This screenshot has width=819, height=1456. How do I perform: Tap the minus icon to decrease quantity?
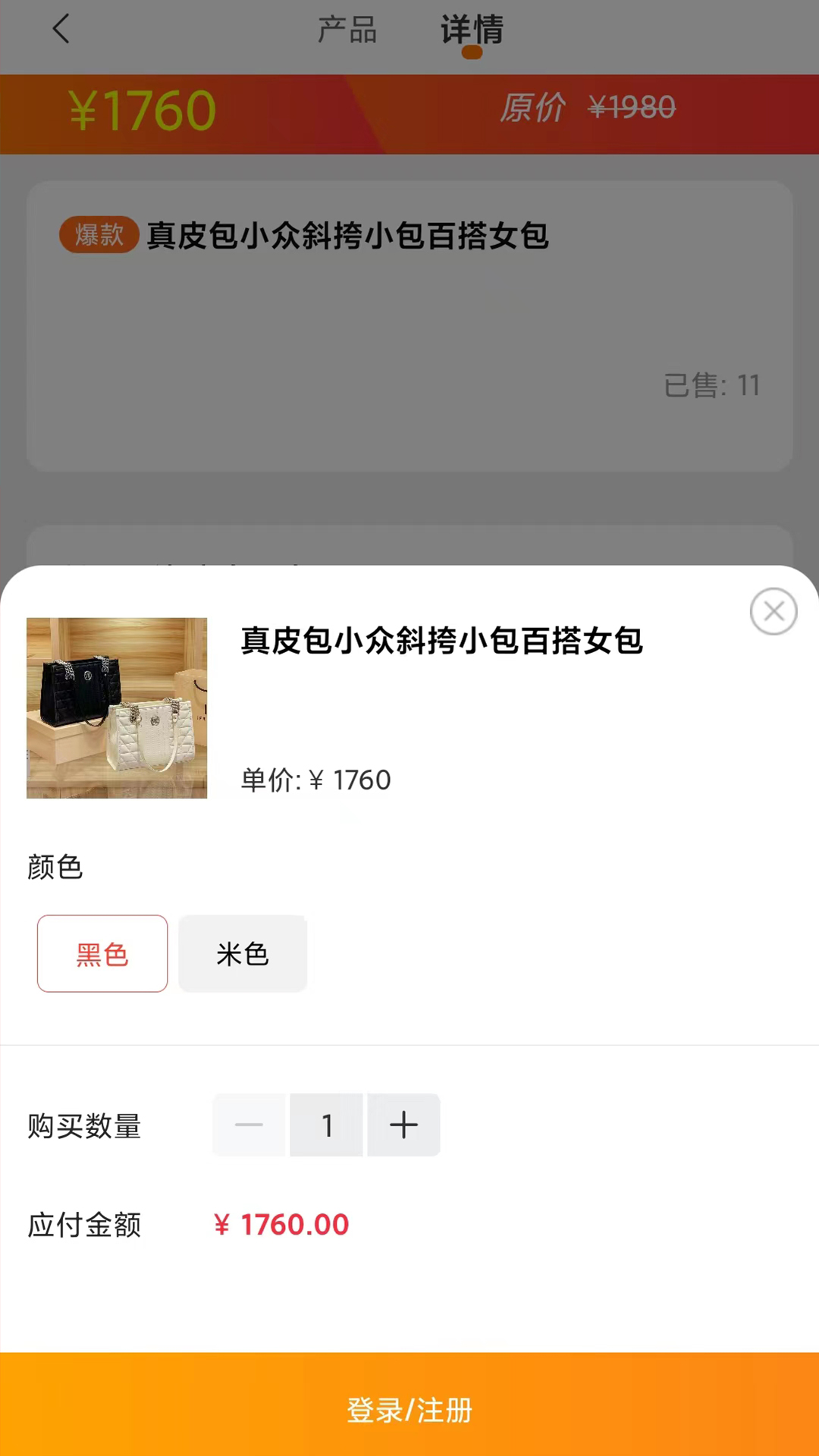pos(249,1125)
